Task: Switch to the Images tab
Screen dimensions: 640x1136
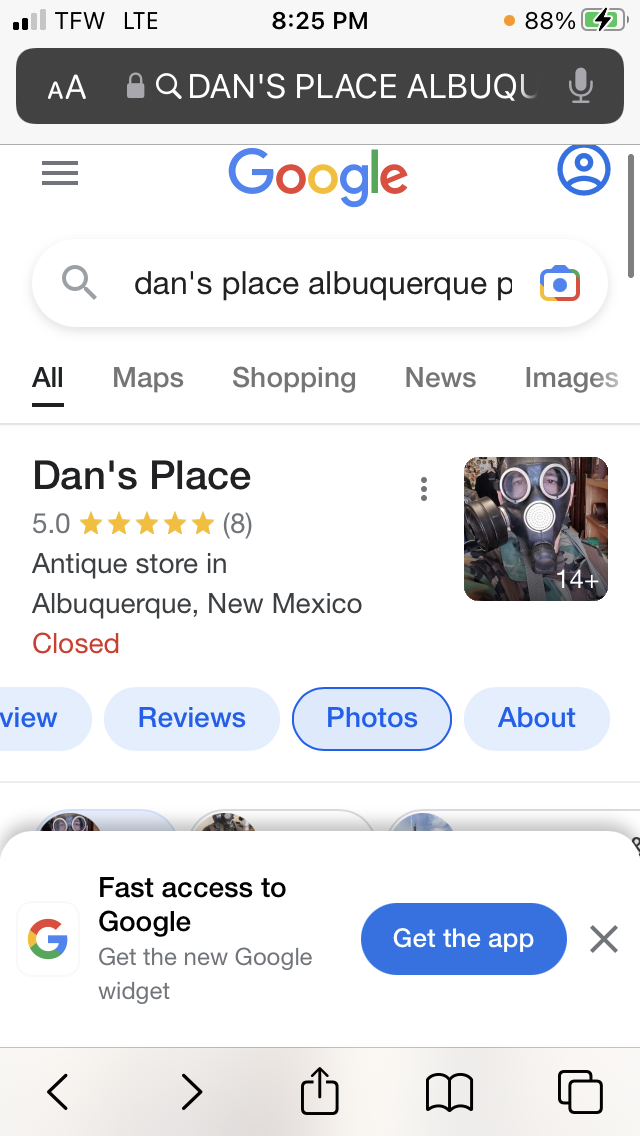Action: click(x=571, y=378)
